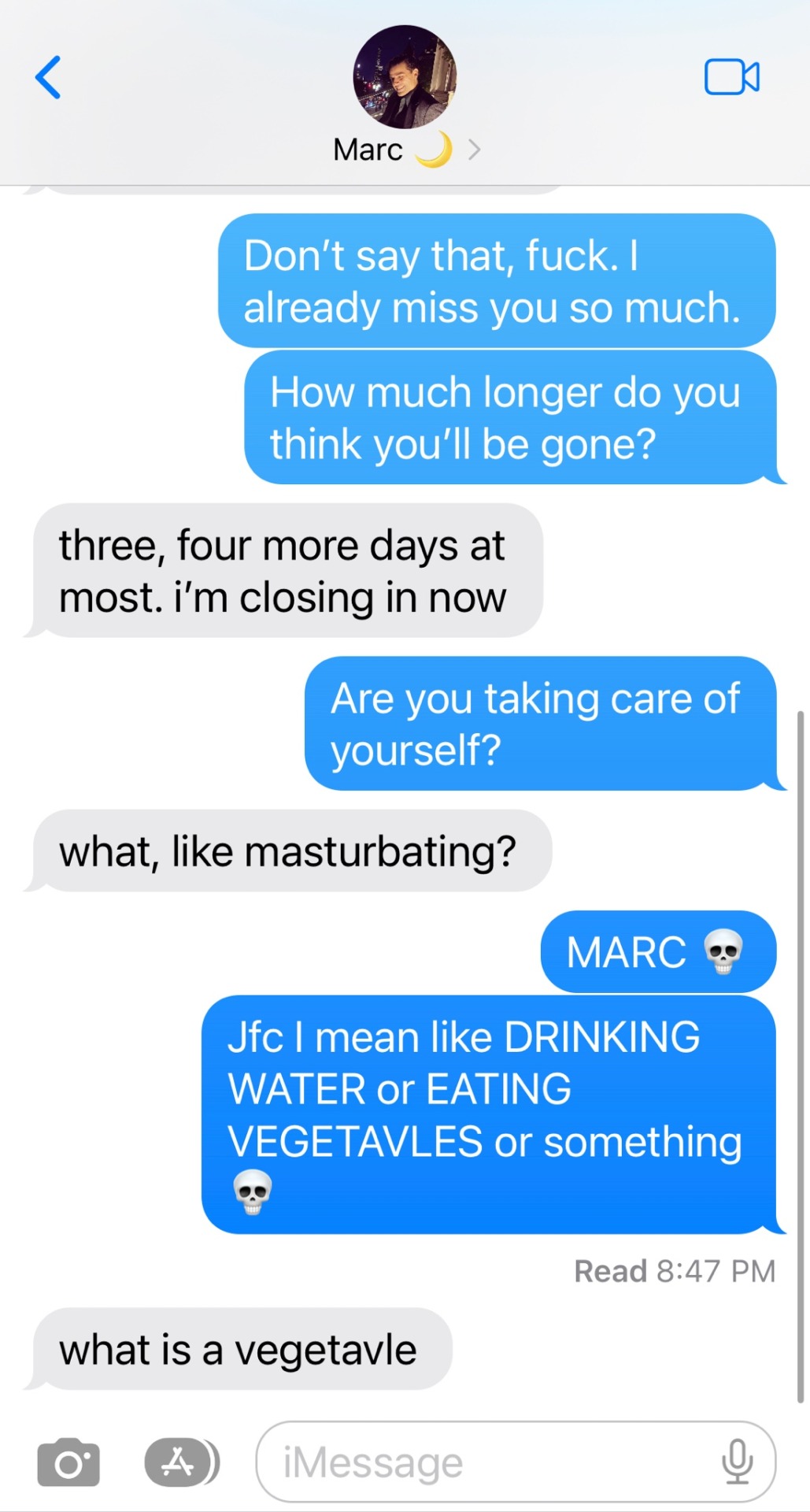
Task: Start a FaceTime video call with Marc
Action: point(731,77)
